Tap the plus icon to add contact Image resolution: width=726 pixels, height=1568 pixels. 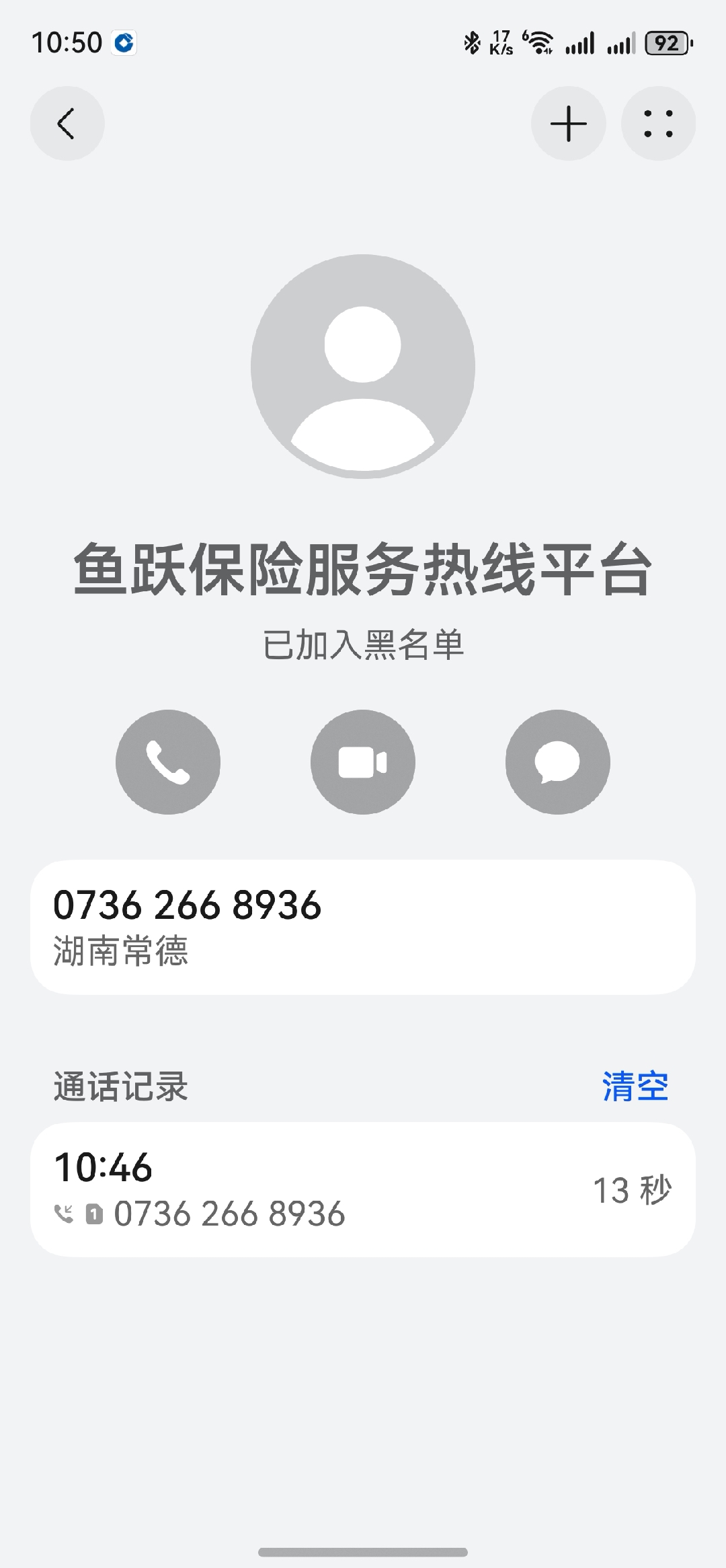568,124
